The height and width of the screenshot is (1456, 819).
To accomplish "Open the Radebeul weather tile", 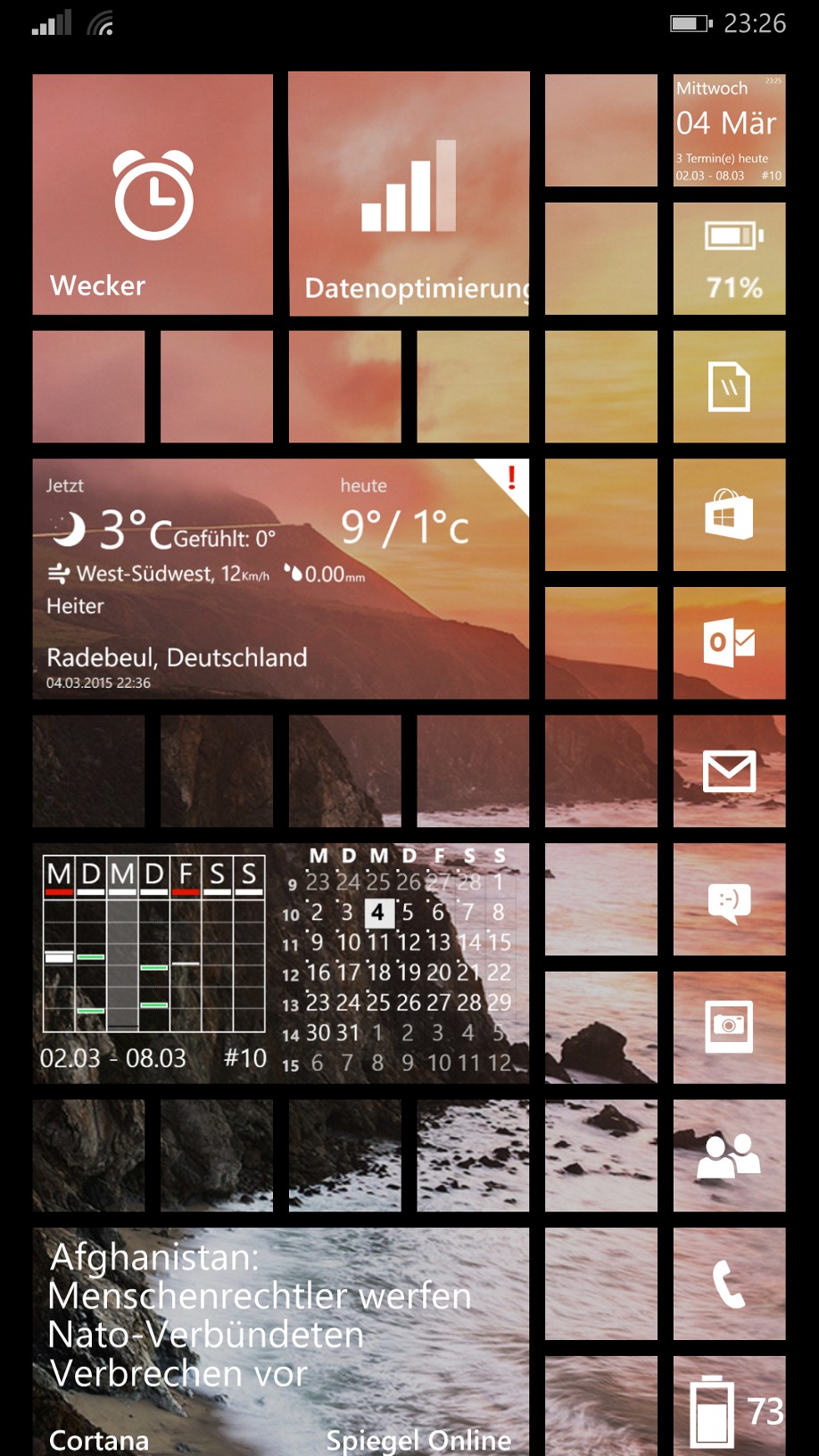I will [280, 579].
